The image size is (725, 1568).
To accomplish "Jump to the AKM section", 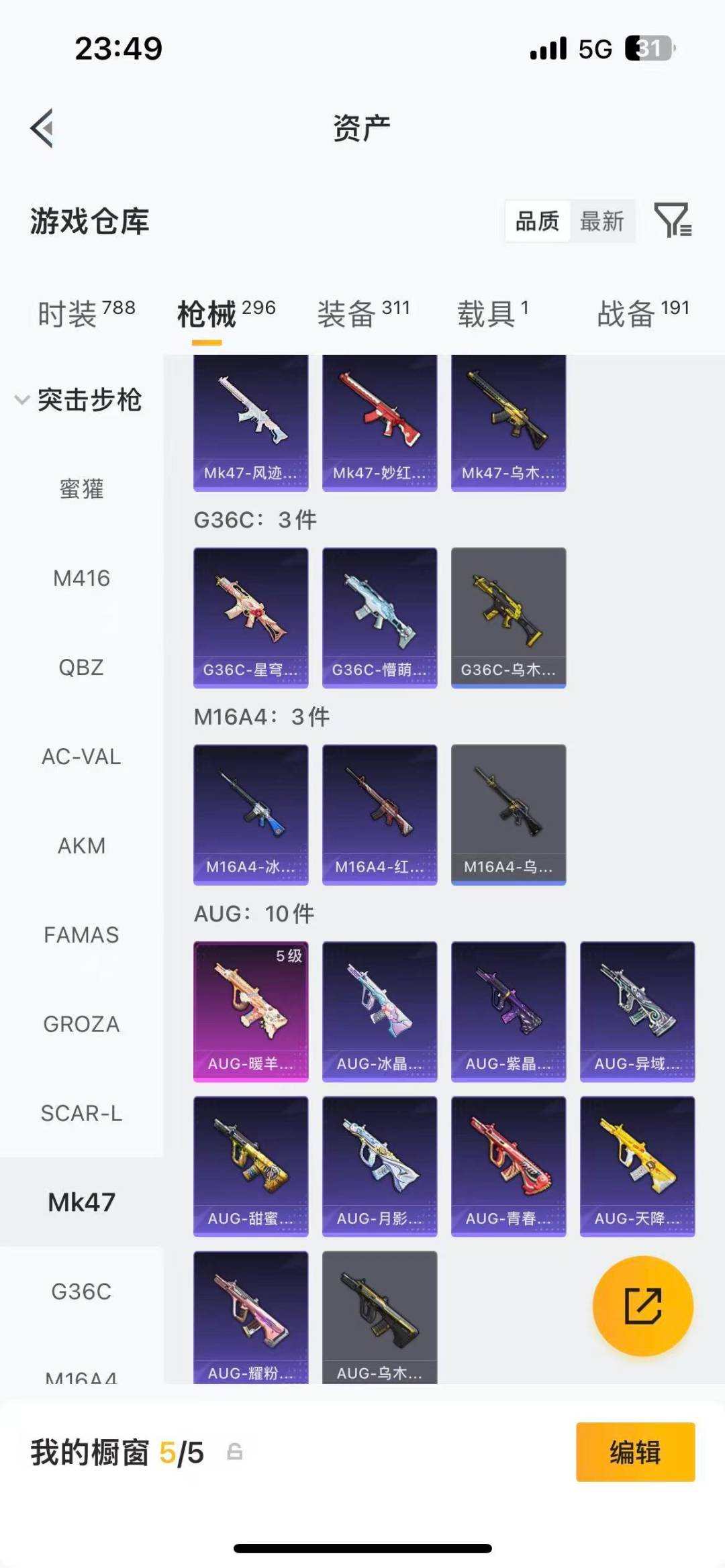I will [x=81, y=845].
